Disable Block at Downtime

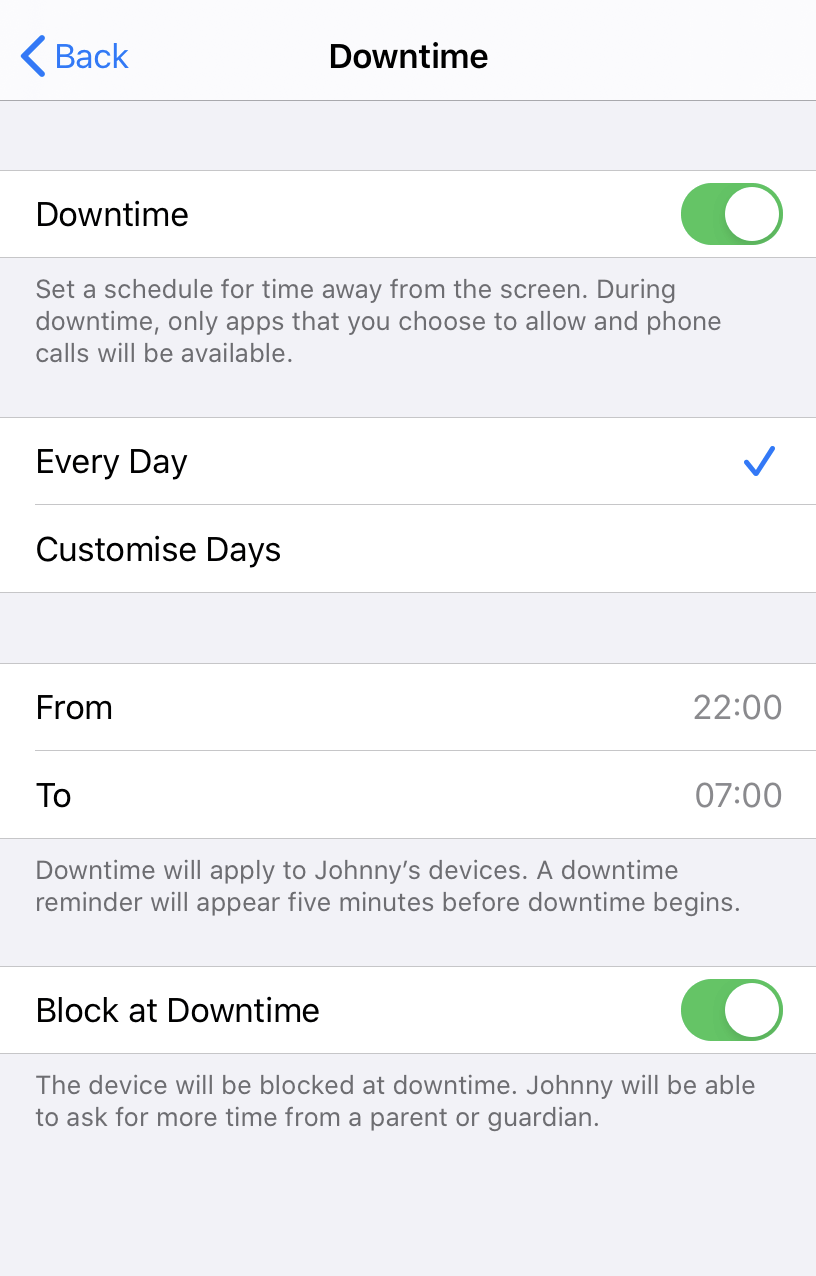pos(731,1010)
